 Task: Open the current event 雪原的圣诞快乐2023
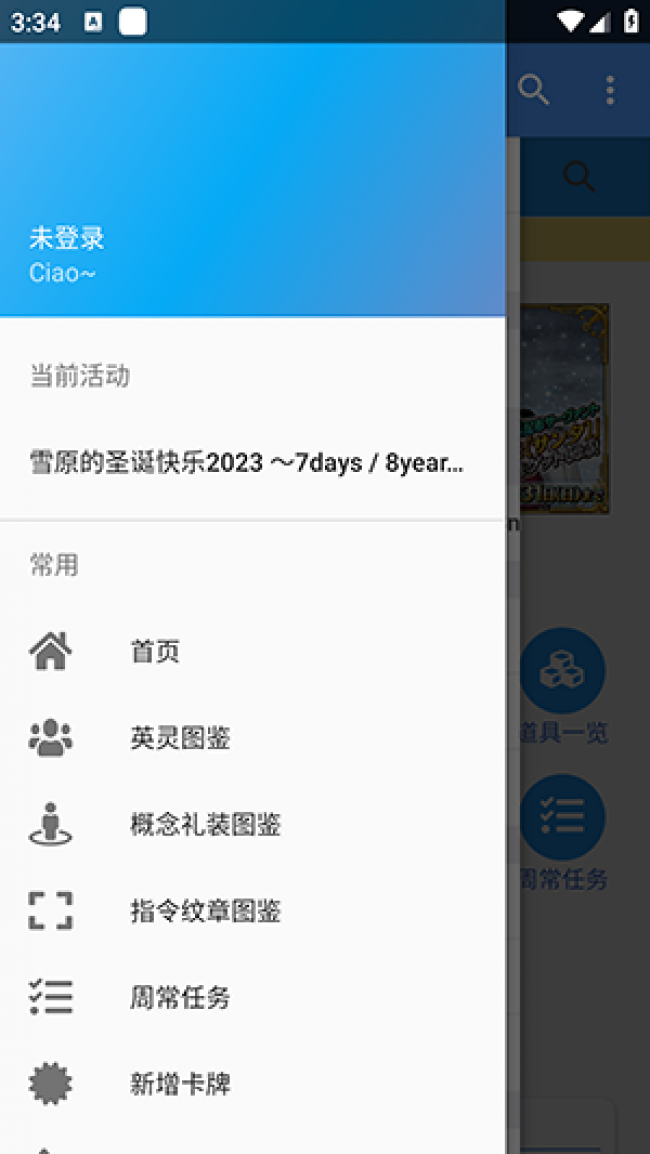(x=247, y=463)
